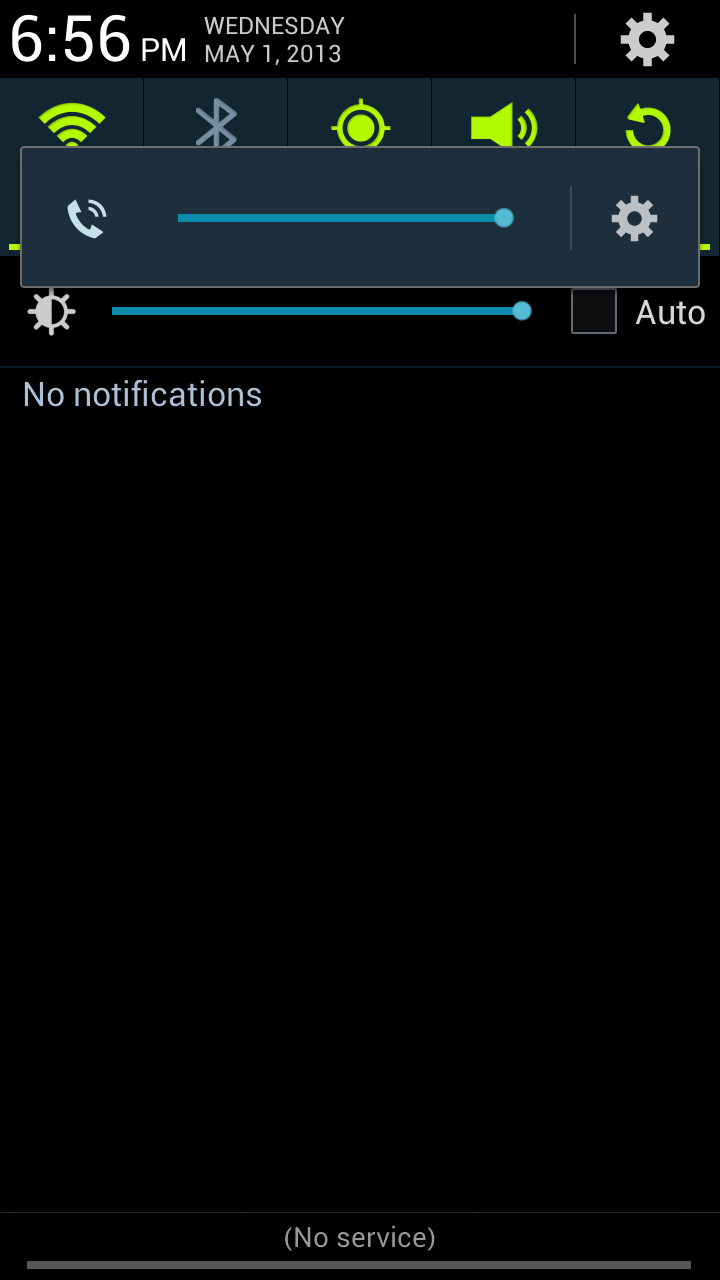Toggle Wi-Fi quick setting
Screen dimensions: 720x1280
[x=72, y=123]
